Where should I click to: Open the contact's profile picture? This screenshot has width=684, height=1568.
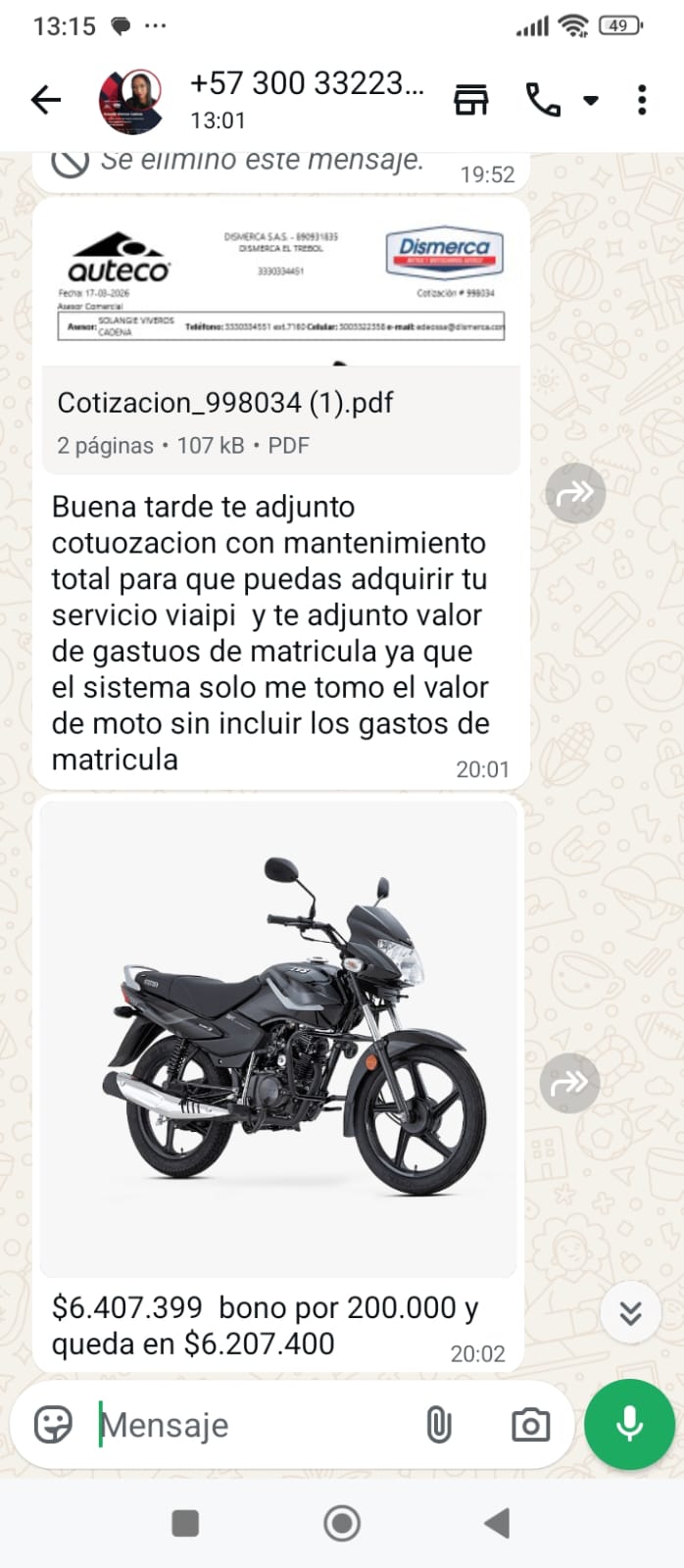[129, 101]
